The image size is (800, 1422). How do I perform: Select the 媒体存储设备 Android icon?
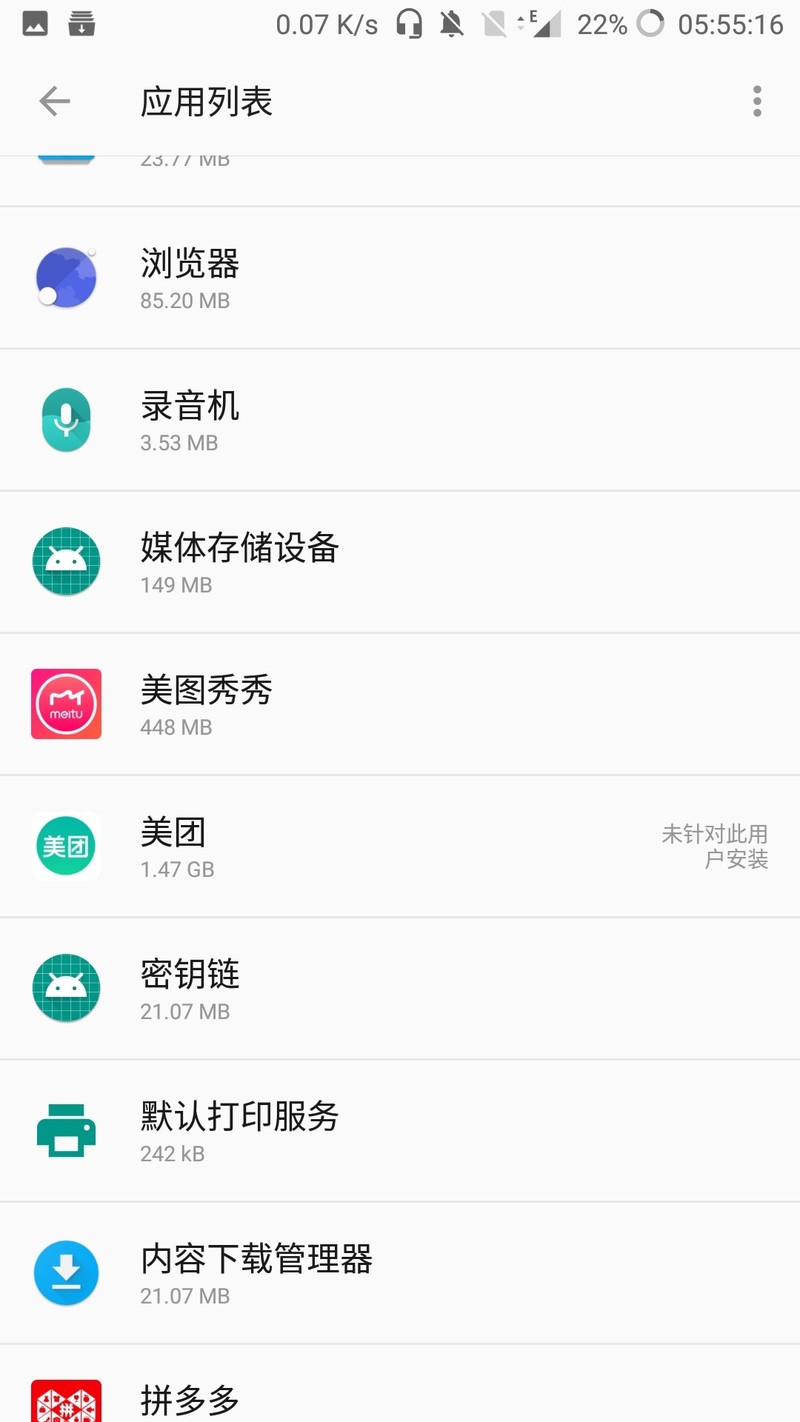click(65, 561)
